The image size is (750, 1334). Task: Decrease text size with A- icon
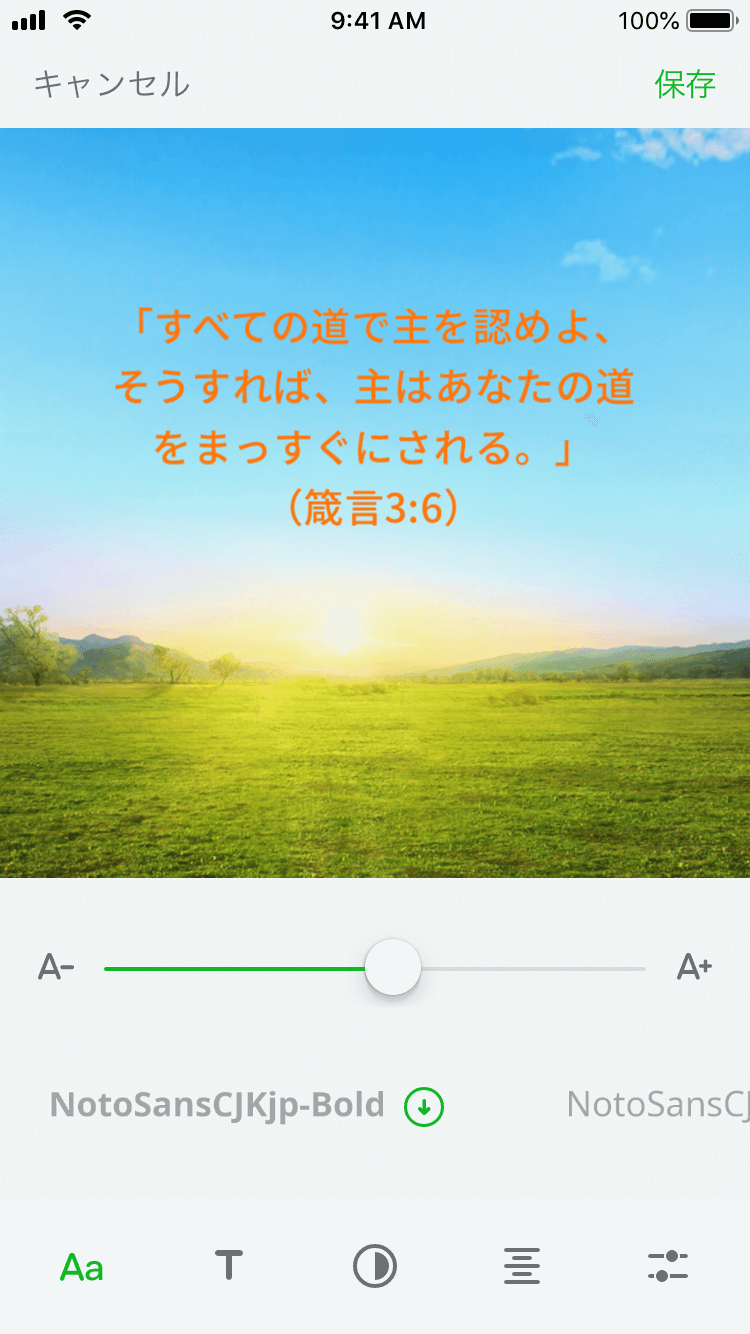pyautogui.click(x=56, y=968)
